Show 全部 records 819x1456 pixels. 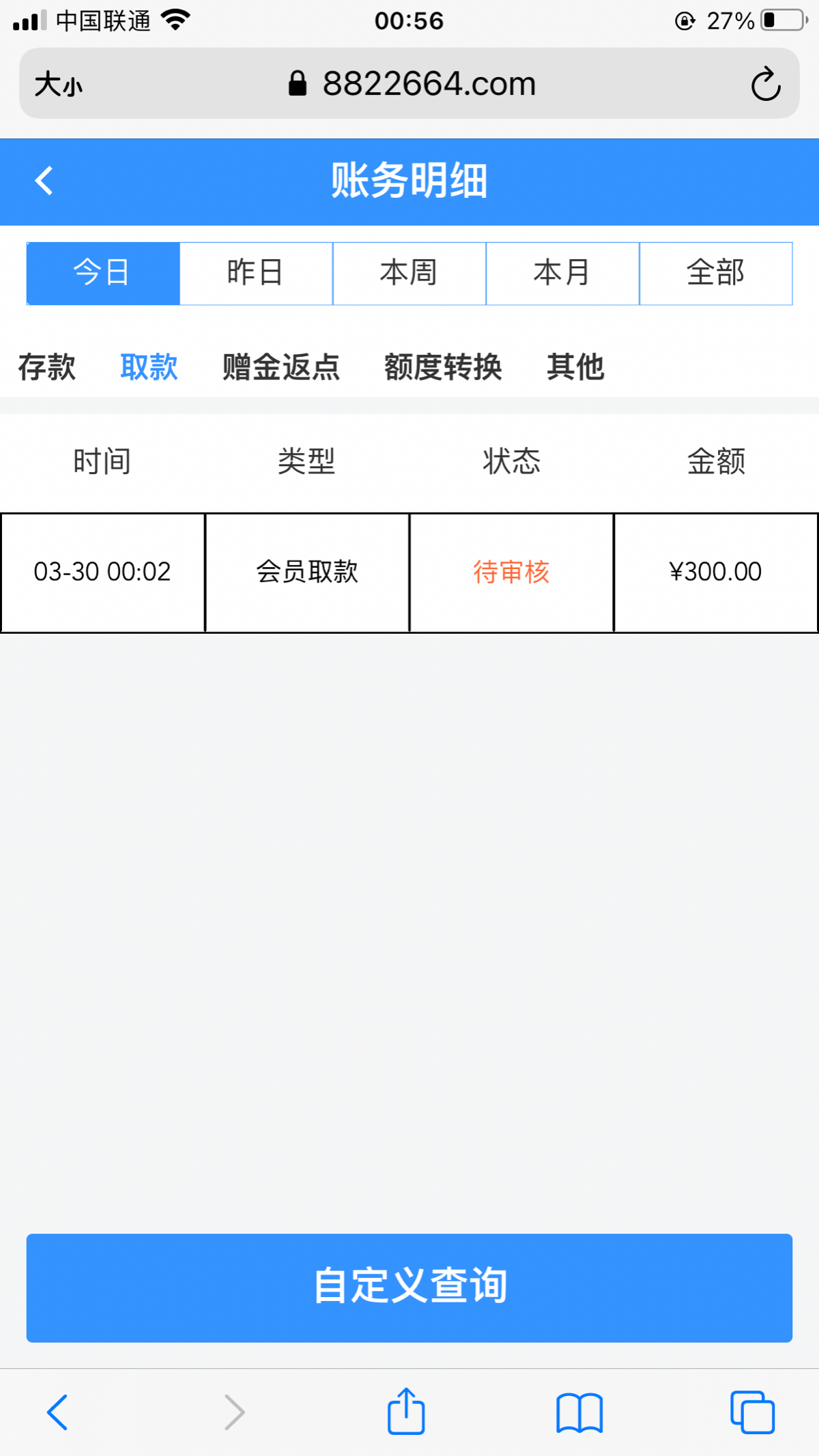point(716,273)
